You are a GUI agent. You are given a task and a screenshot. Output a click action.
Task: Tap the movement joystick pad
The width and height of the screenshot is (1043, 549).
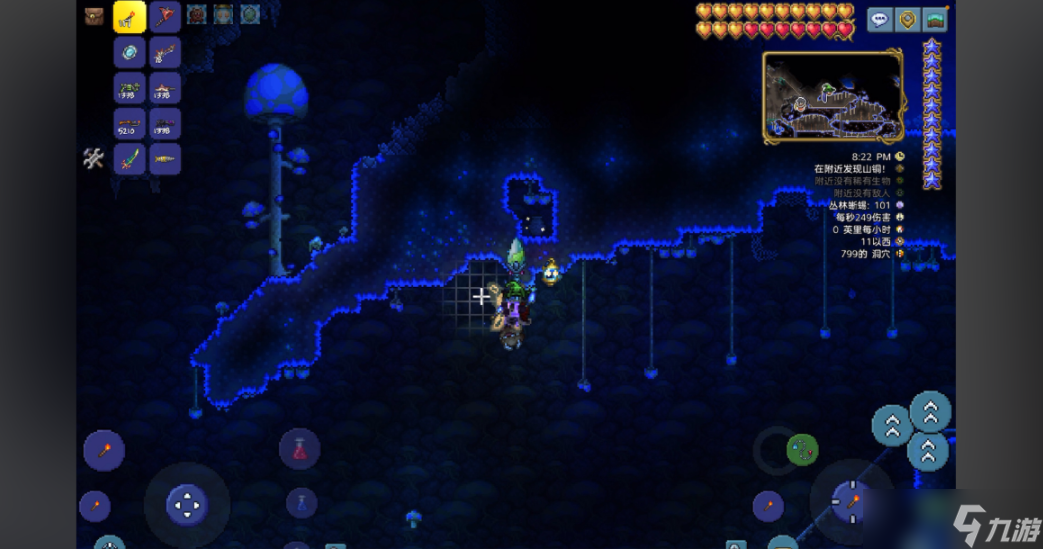click(186, 505)
